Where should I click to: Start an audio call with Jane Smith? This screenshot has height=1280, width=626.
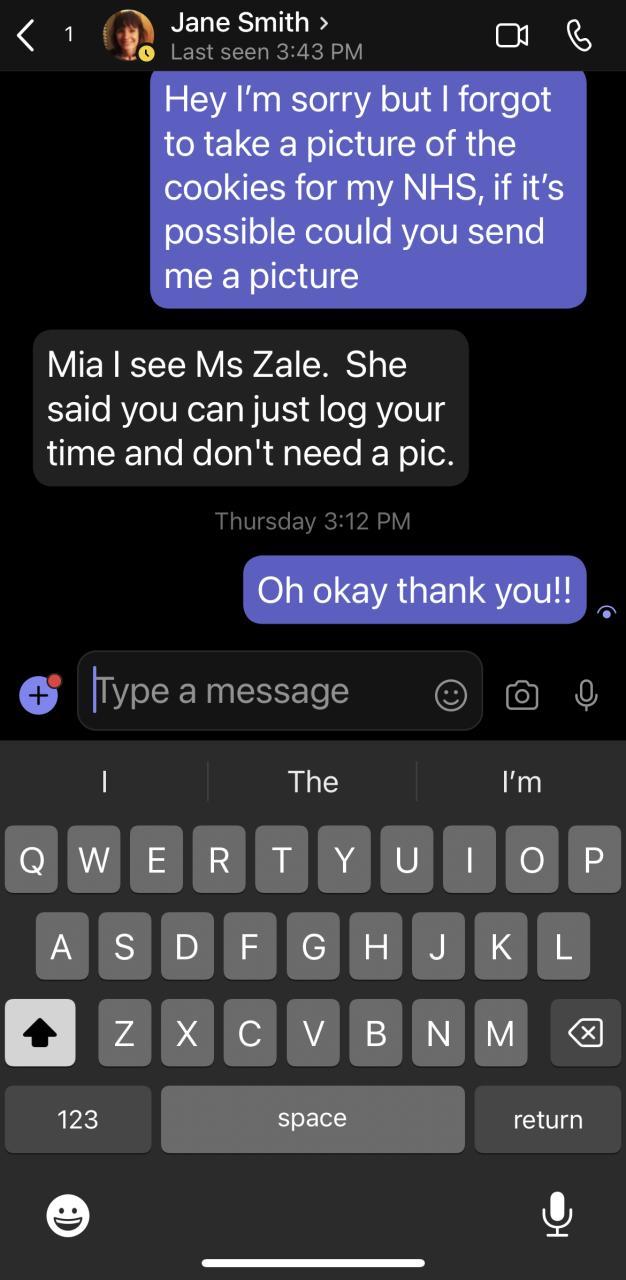click(579, 36)
